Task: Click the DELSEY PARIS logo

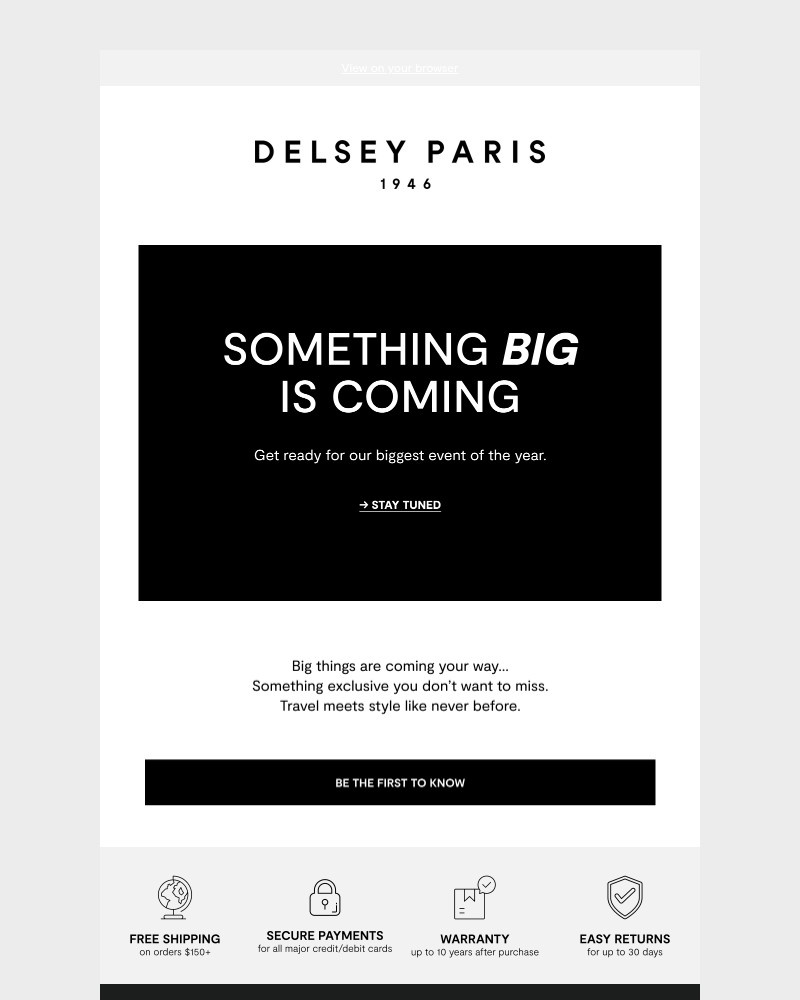Action: (400, 152)
